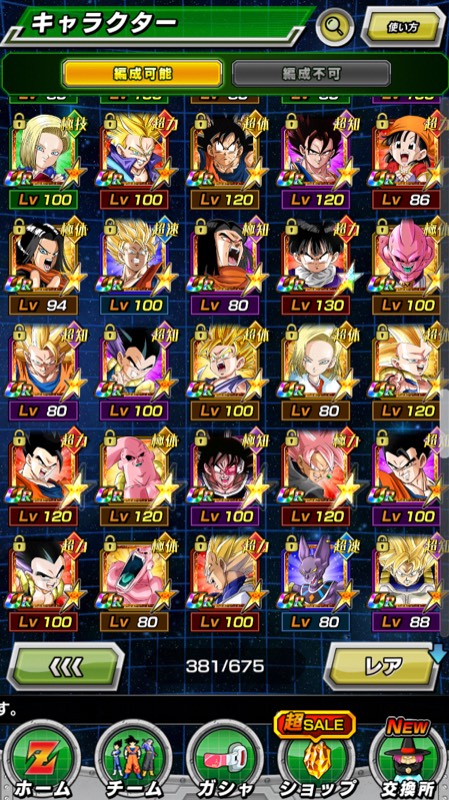Open the ガシャ summon page
Screen dimensions: 449x800
[x=224, y=760]
